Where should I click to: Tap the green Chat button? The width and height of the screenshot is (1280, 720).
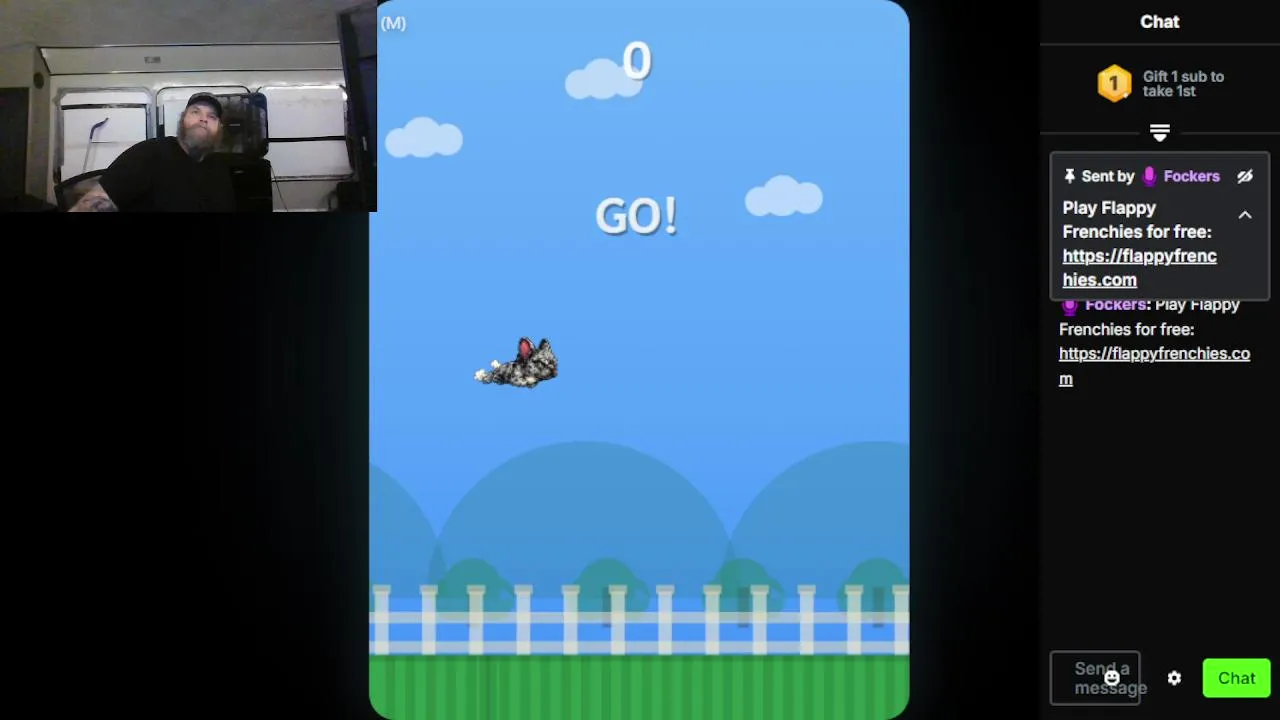[1236, 678]
